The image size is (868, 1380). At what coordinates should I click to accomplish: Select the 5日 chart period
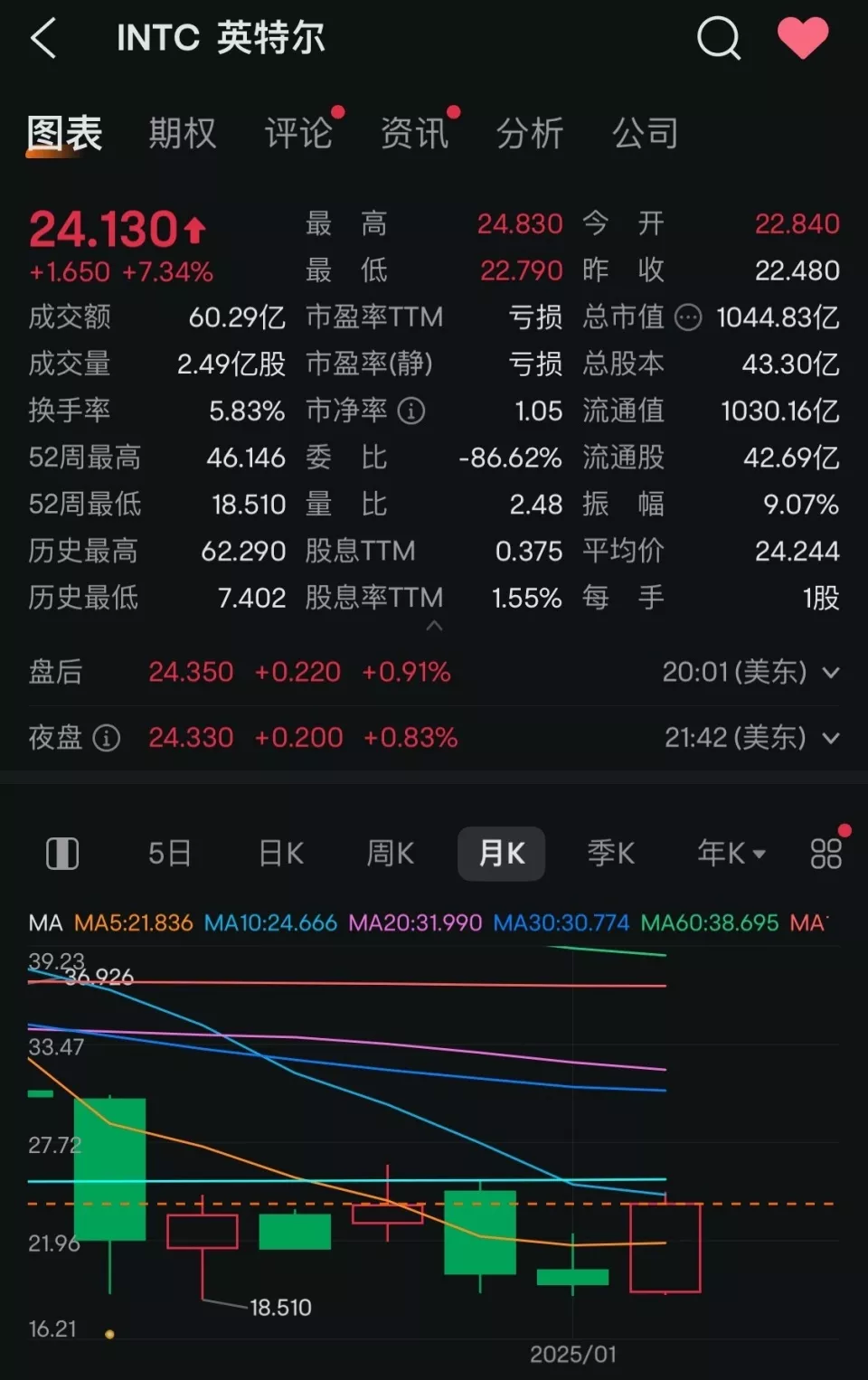coord(169,853)
